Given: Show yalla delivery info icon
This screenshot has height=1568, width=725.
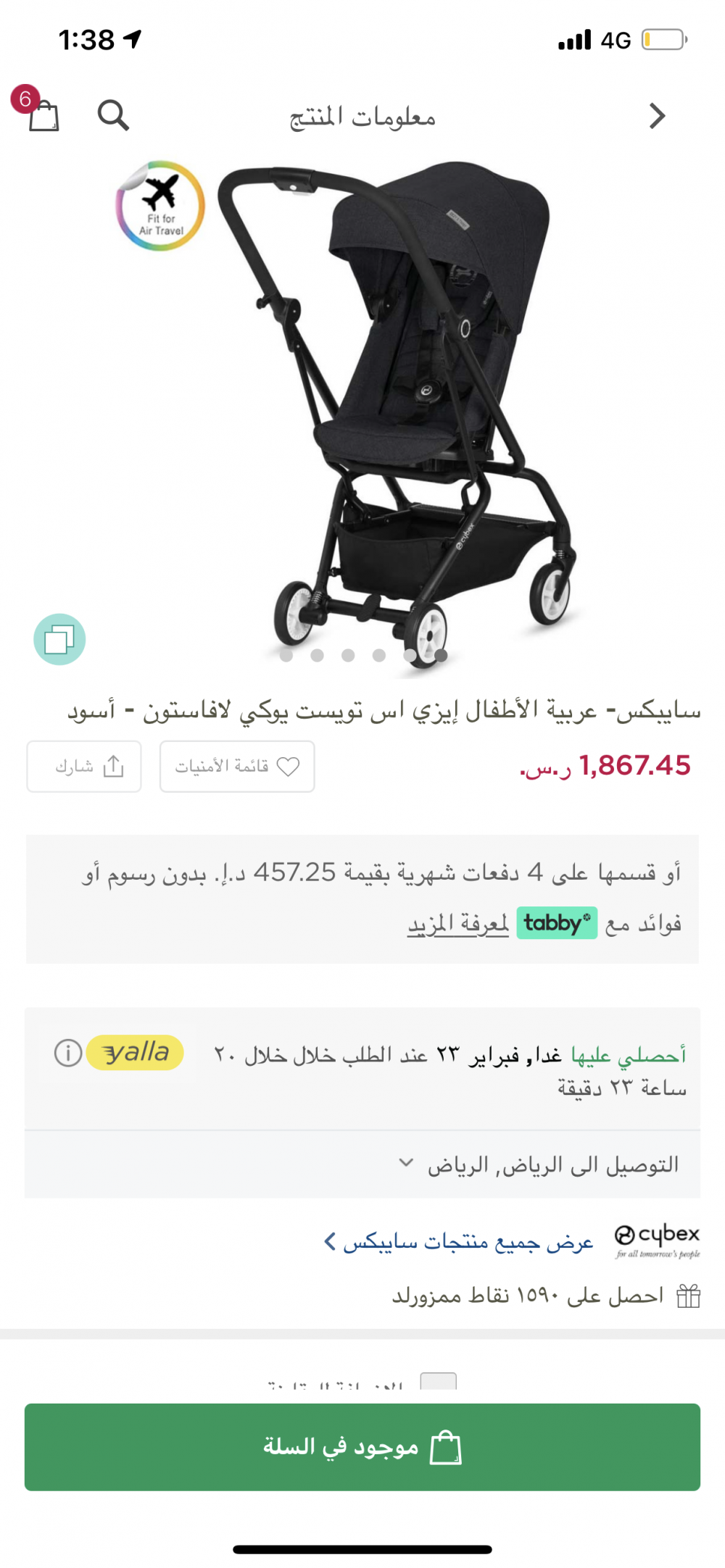Looking at the screenshot, I should [68, 1052].
